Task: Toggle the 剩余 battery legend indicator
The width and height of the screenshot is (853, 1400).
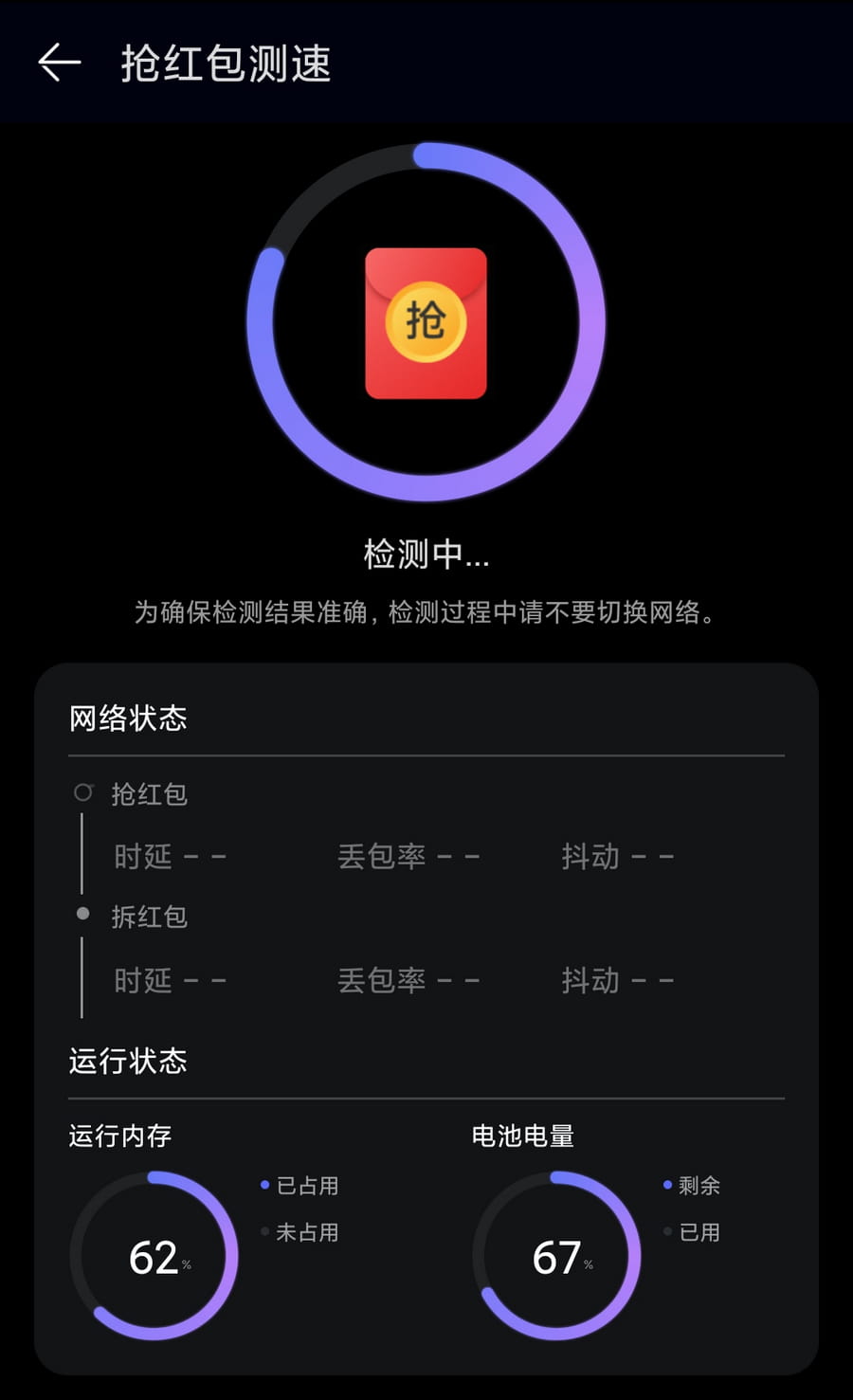Action: (x=666, y=1185)
